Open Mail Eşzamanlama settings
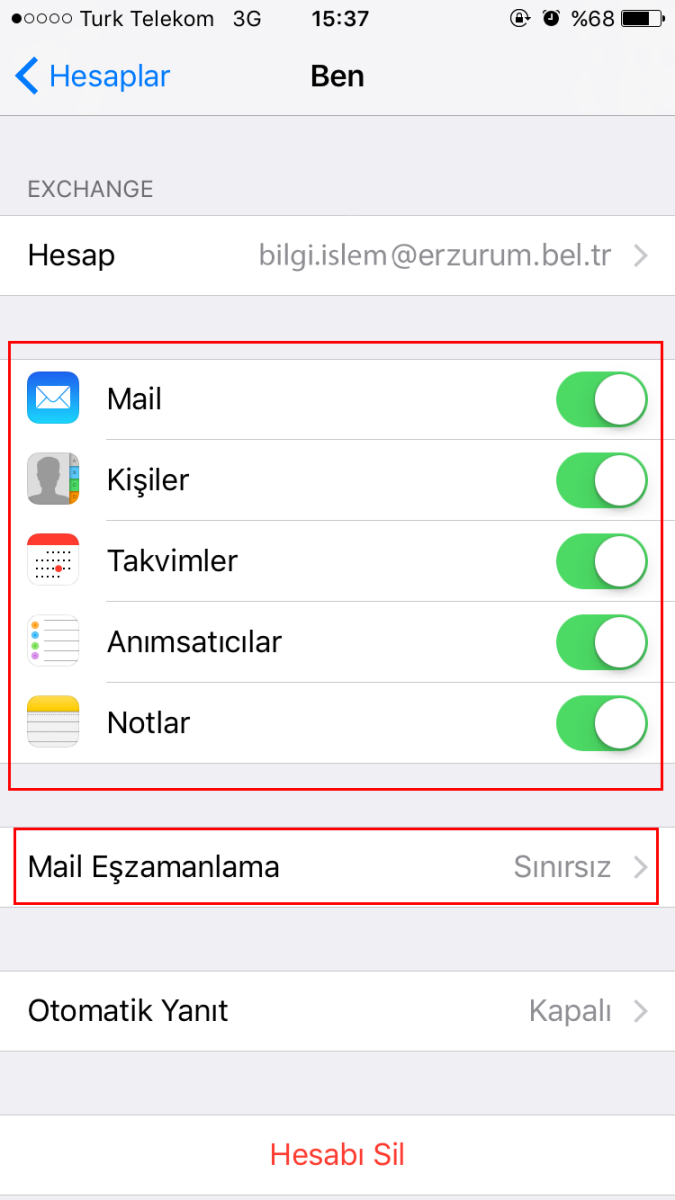Screen dimensions: 675x1200 coord(337,867)
